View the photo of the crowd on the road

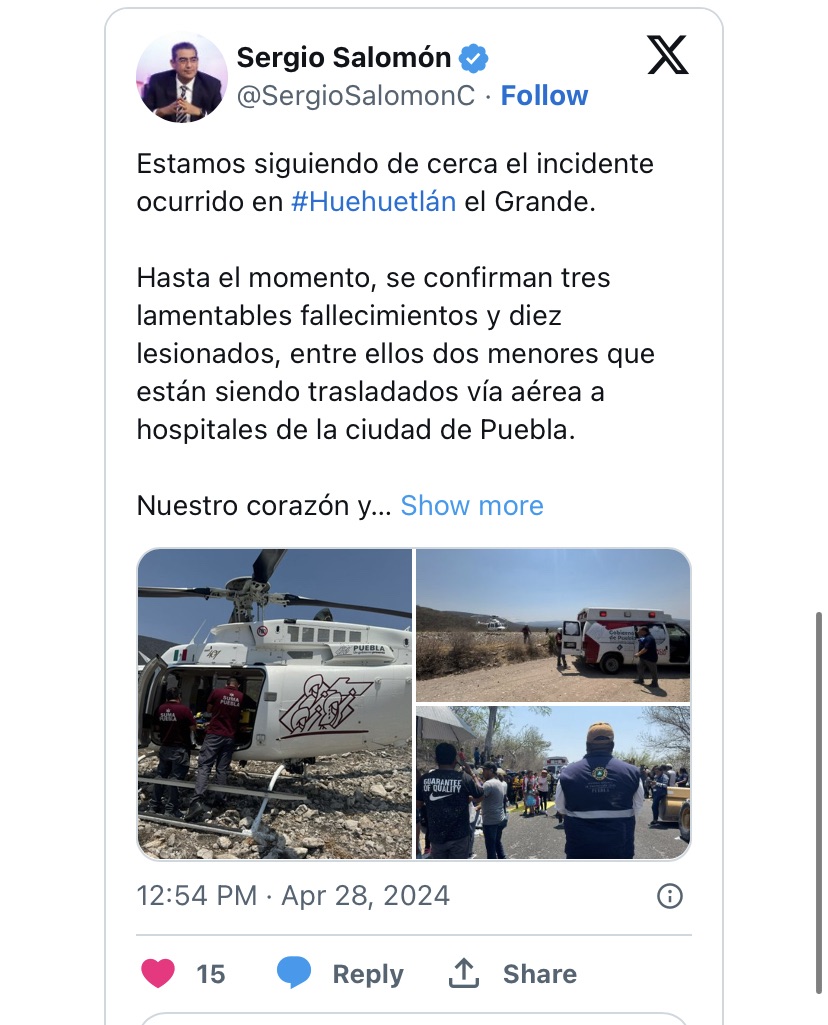point(553,782)
